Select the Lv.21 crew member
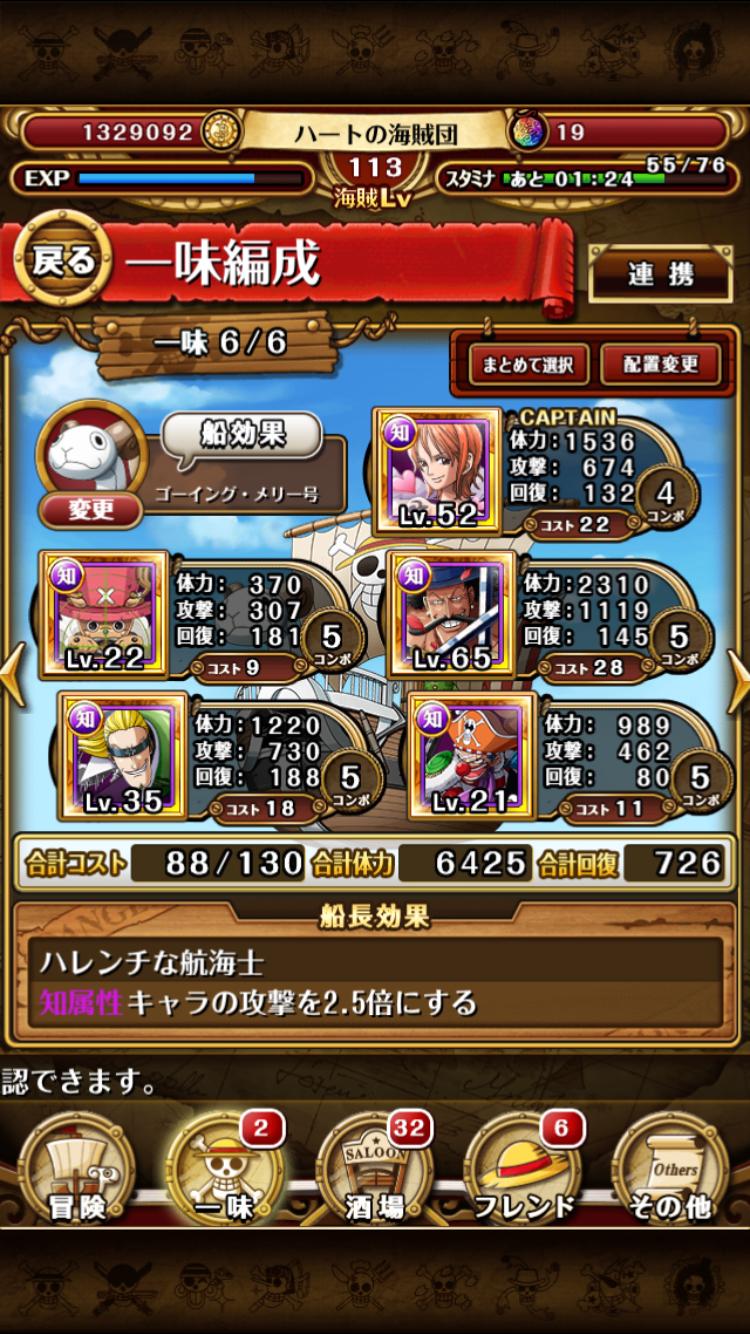The image size is (750, 1334). [x=472, y=755]
